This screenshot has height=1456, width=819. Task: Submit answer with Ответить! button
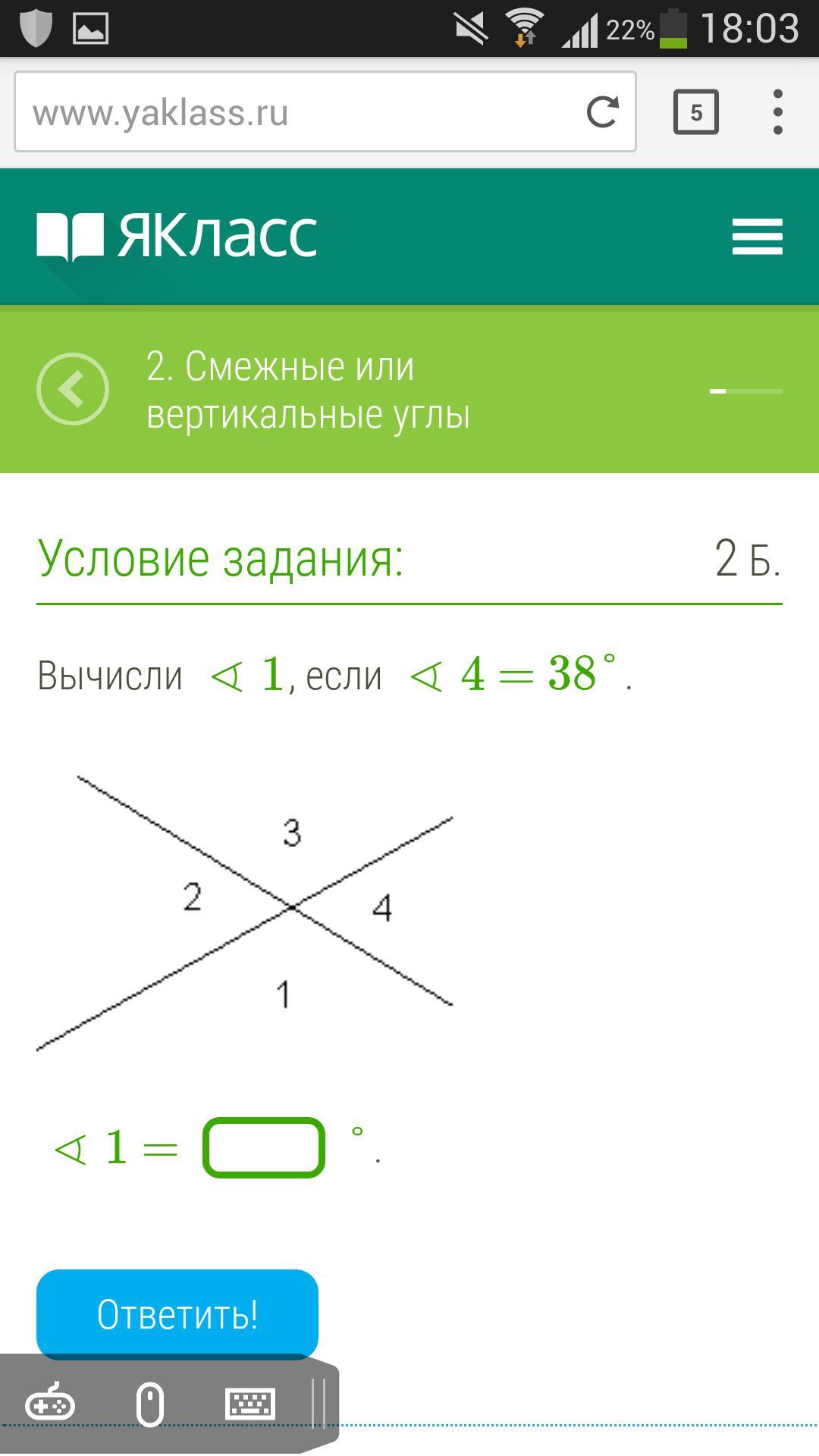[177, 1314]
